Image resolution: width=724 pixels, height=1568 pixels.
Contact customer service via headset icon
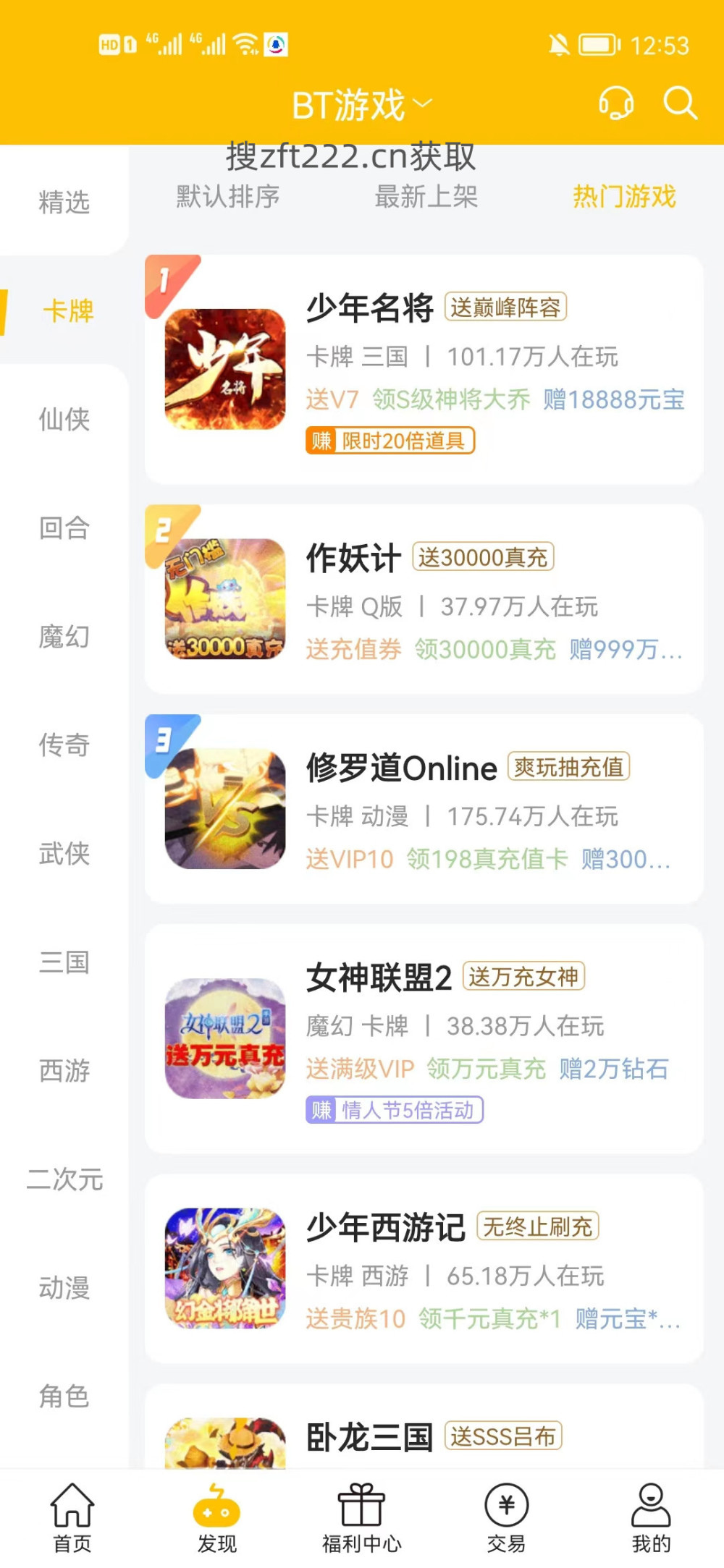pos(616,103)
